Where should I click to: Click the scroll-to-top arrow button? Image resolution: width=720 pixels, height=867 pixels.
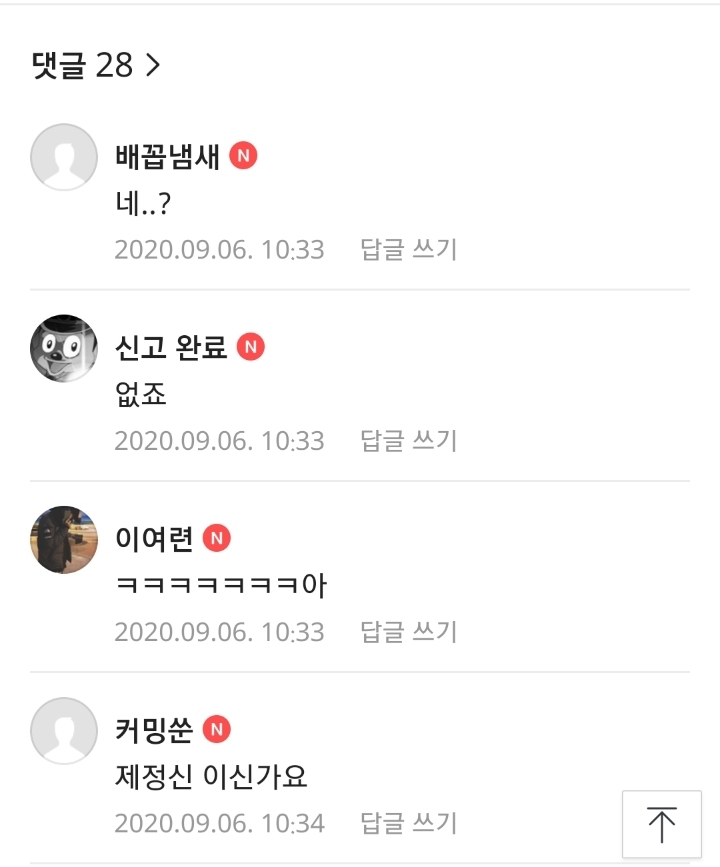pyautogui.click(x=663, y=823)
